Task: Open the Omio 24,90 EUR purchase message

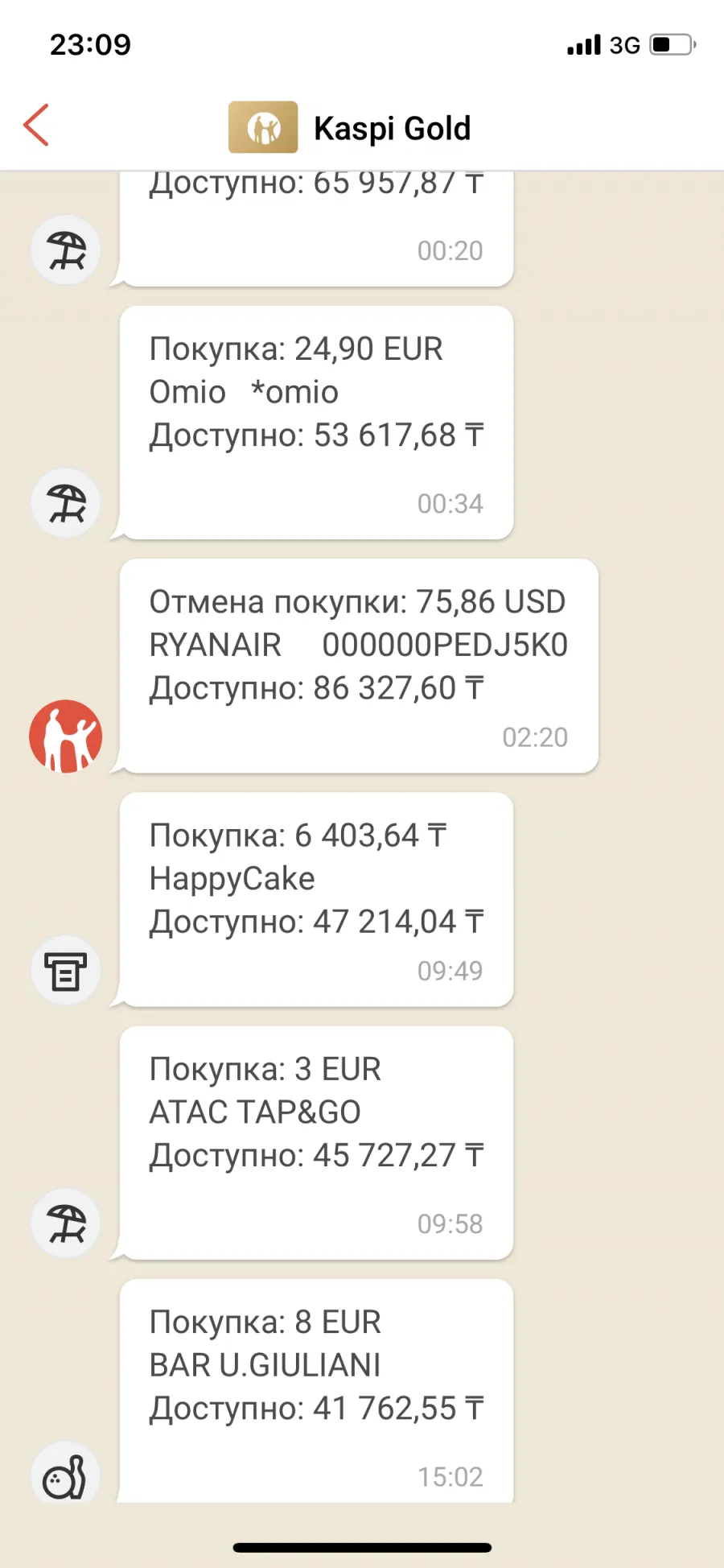Action: (x=316, y=423)
